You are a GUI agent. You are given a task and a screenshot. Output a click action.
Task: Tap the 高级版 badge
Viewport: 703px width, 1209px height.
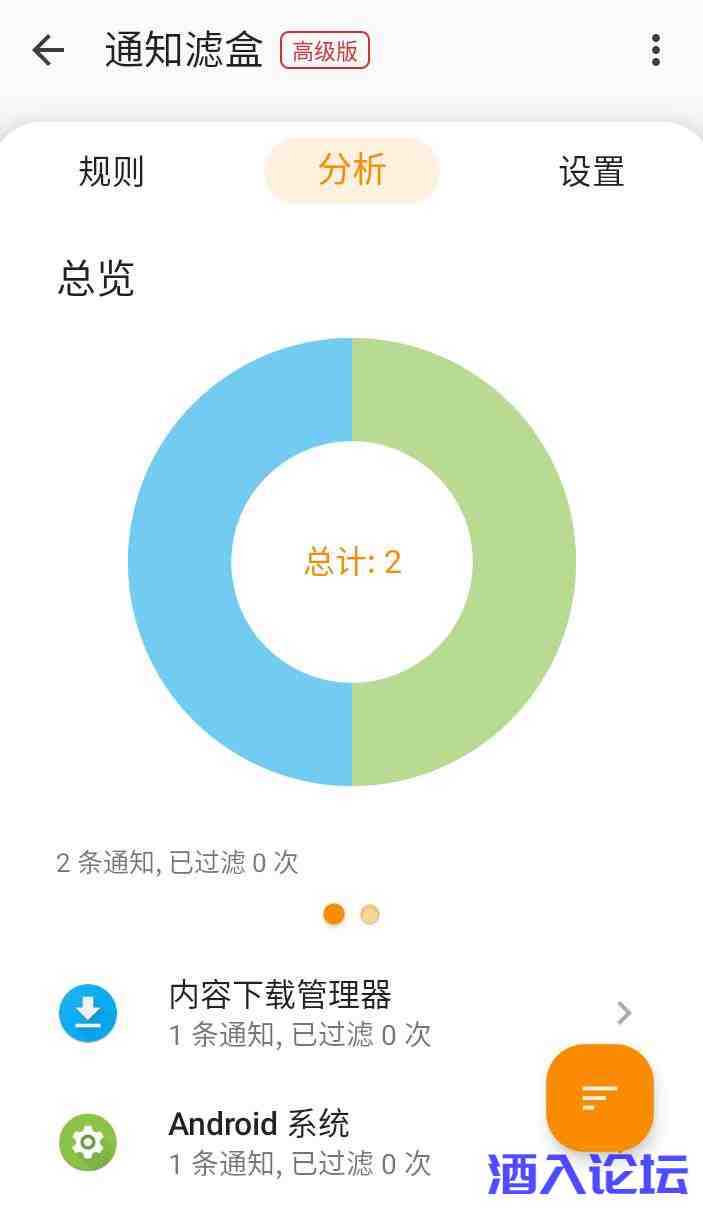325,51
